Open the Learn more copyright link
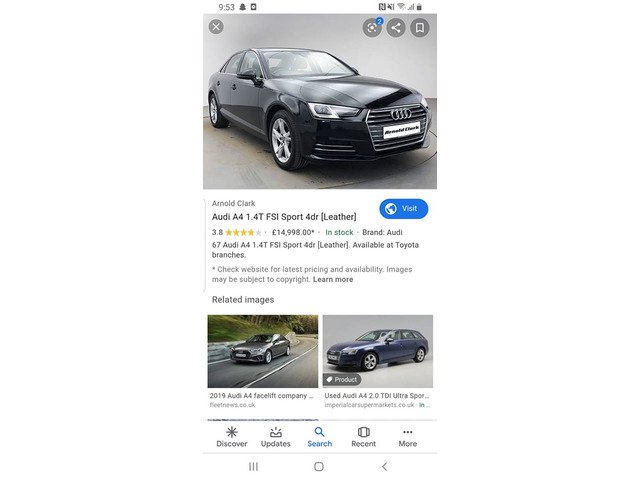 (332, 280)
